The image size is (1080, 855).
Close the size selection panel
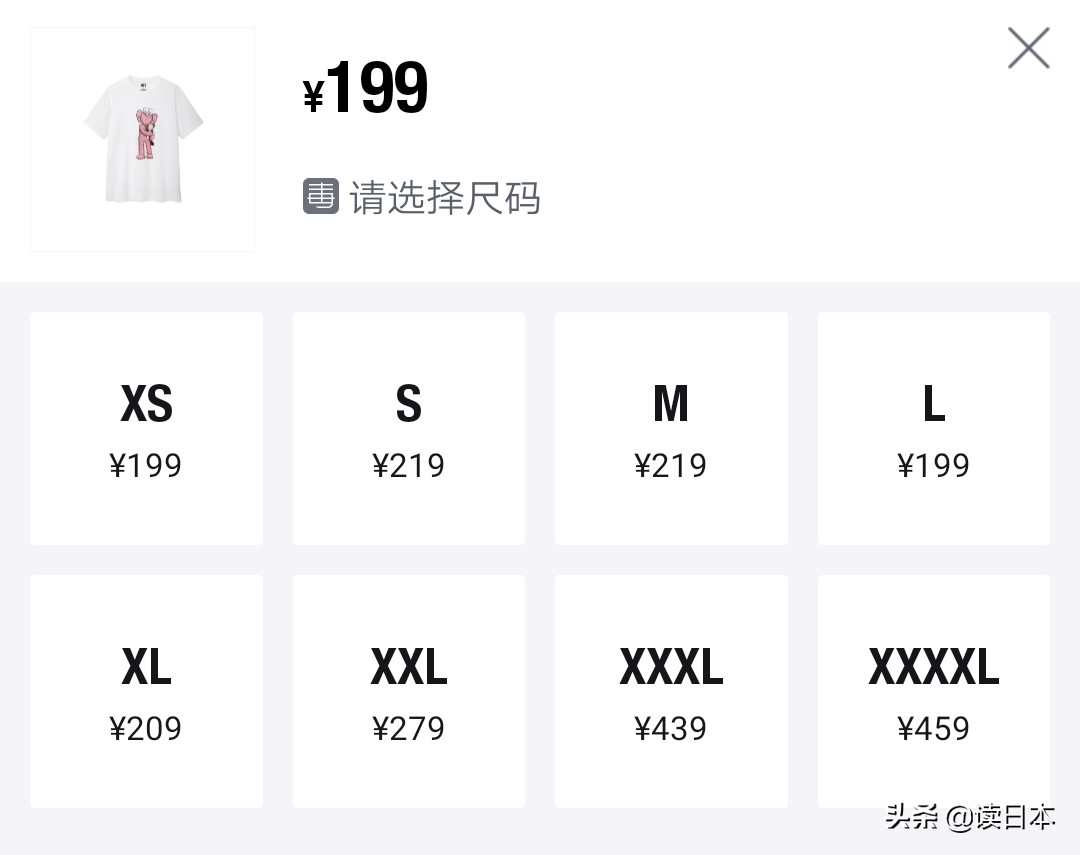click(1028, 48)
